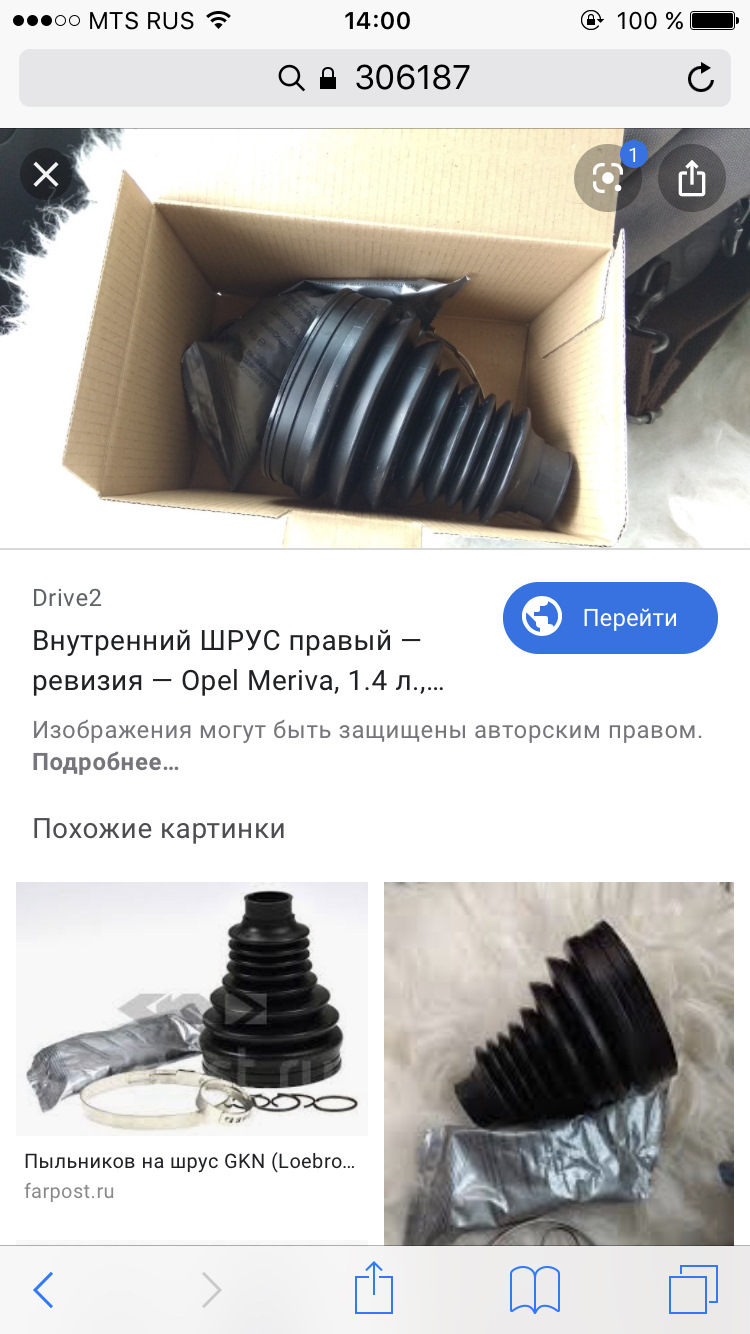Open the farpost.ru GKN boot image
This screenshot has height=1334, width=750.
tap(192, 1008)
